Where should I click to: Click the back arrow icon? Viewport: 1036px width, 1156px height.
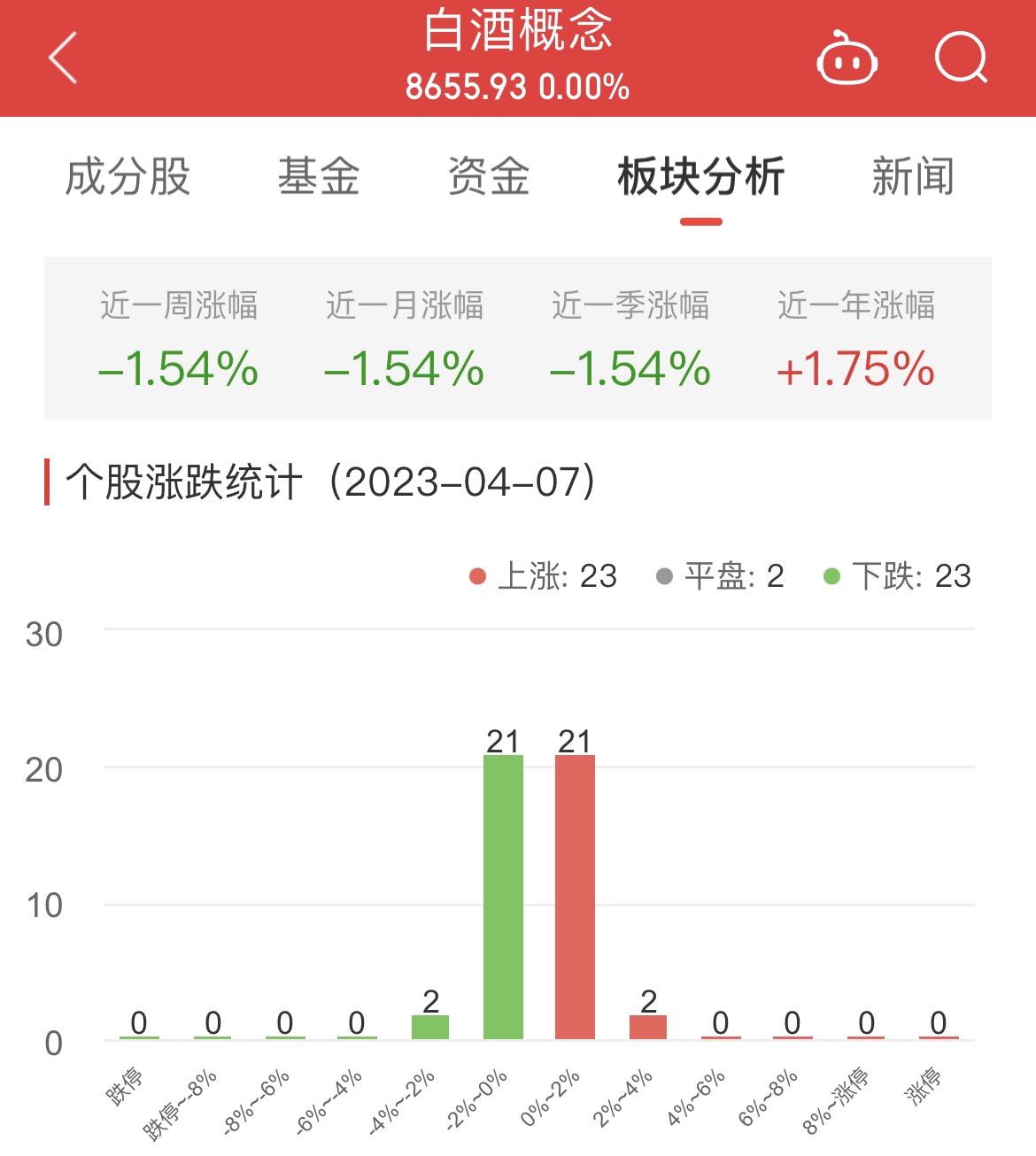pyautogui.click(x=60, y=57)
